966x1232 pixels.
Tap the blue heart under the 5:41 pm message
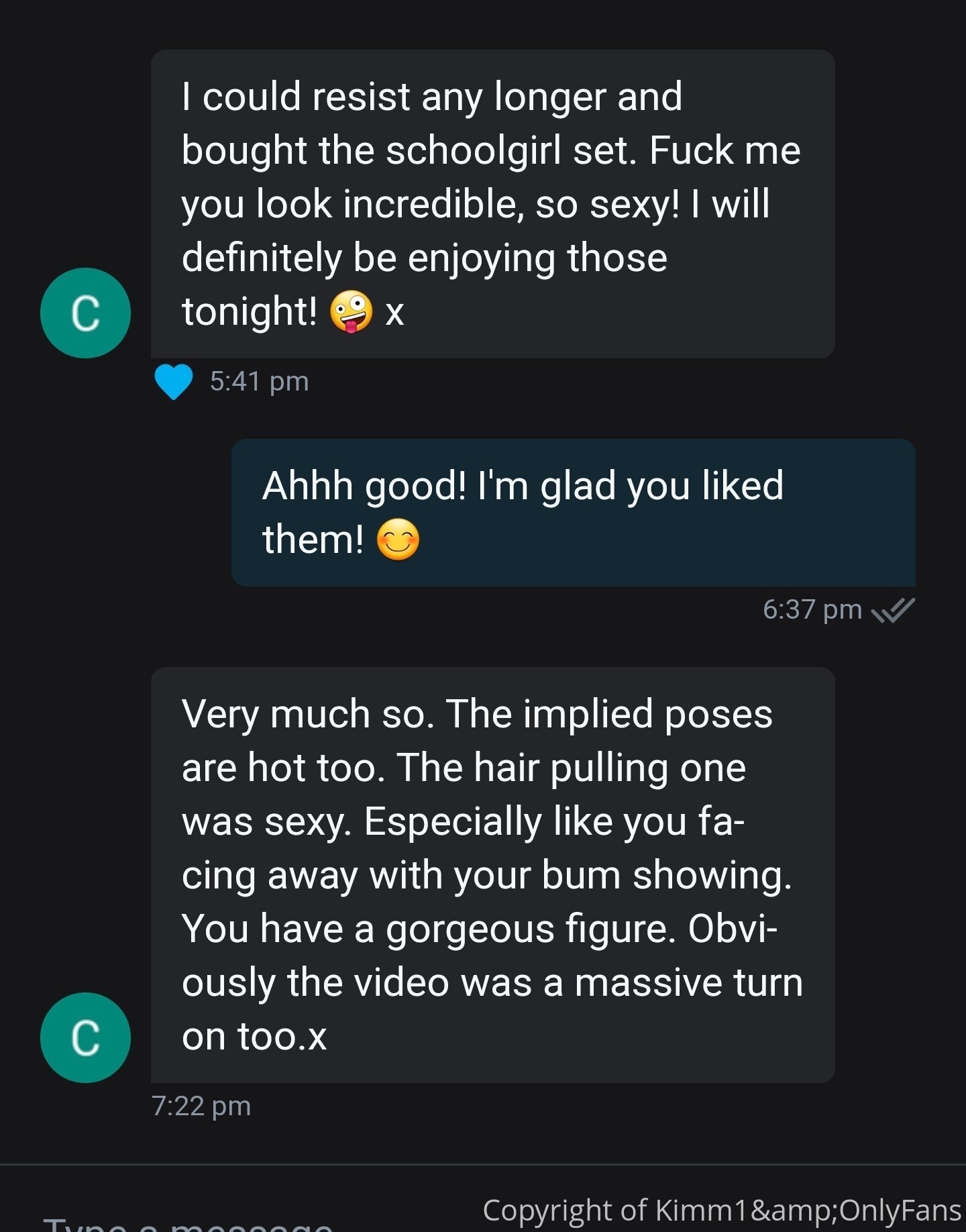click(x=173, y=381)
